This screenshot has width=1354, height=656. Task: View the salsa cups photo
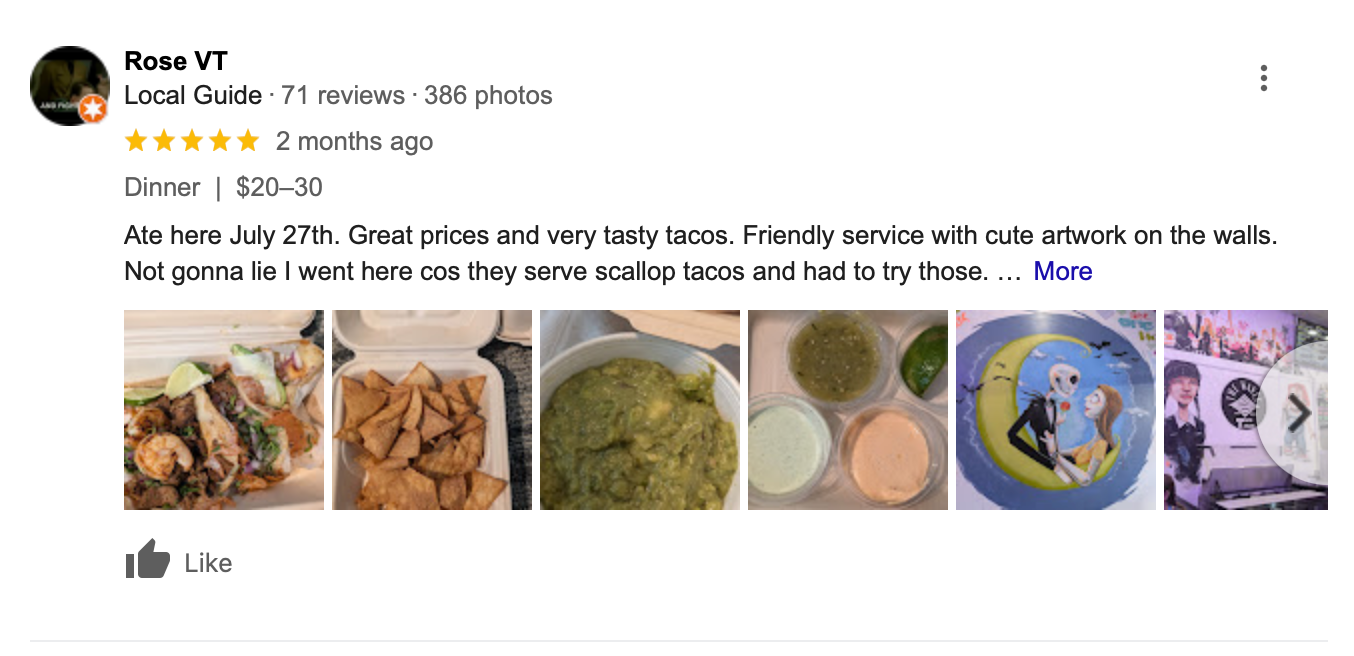tap(848, 410)
